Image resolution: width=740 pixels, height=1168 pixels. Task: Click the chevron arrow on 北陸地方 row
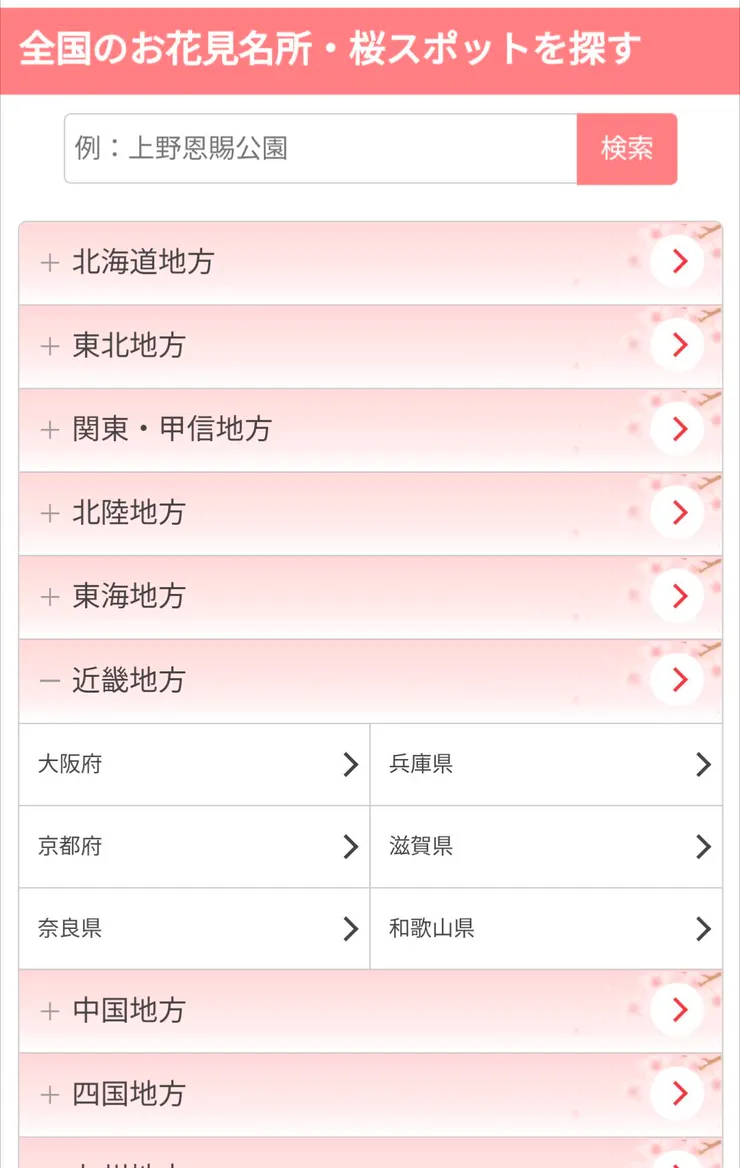(x=678, y=513)
